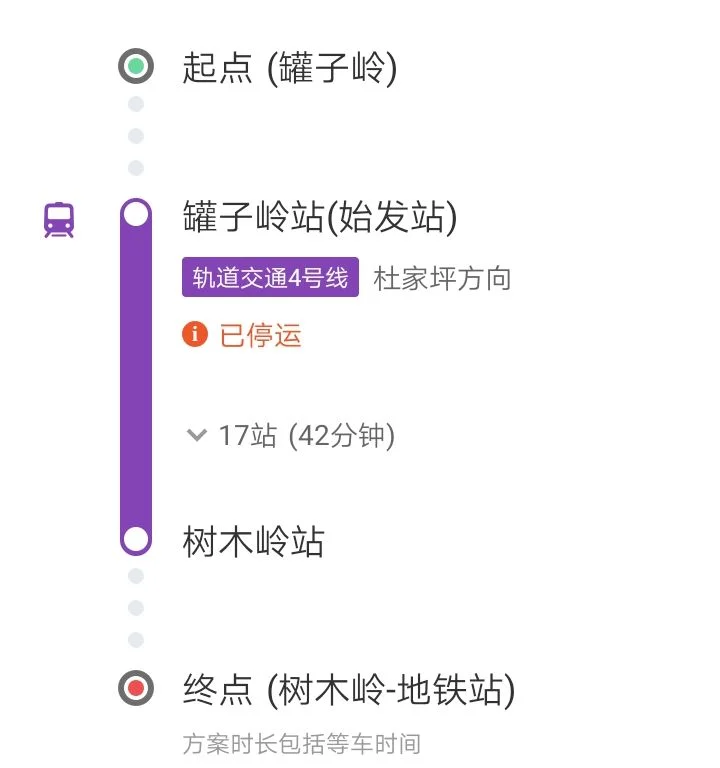Click the purple subway train icon
Image resolution: width=720 pixels, height=768 pixels.
pos(59,218)
